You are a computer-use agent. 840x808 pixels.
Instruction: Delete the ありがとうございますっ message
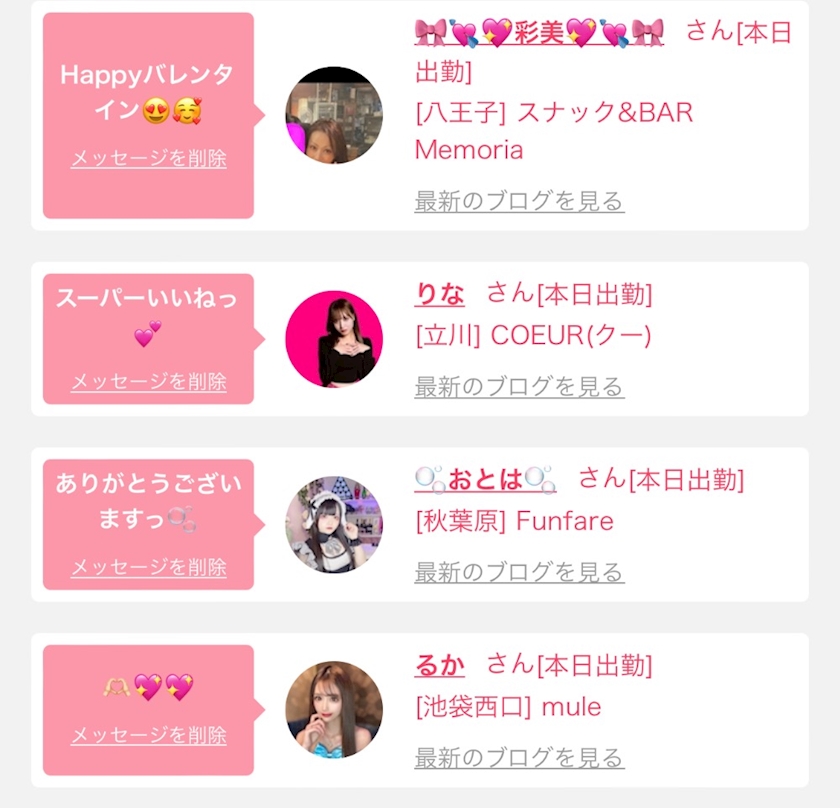click(x=148, y=567)
